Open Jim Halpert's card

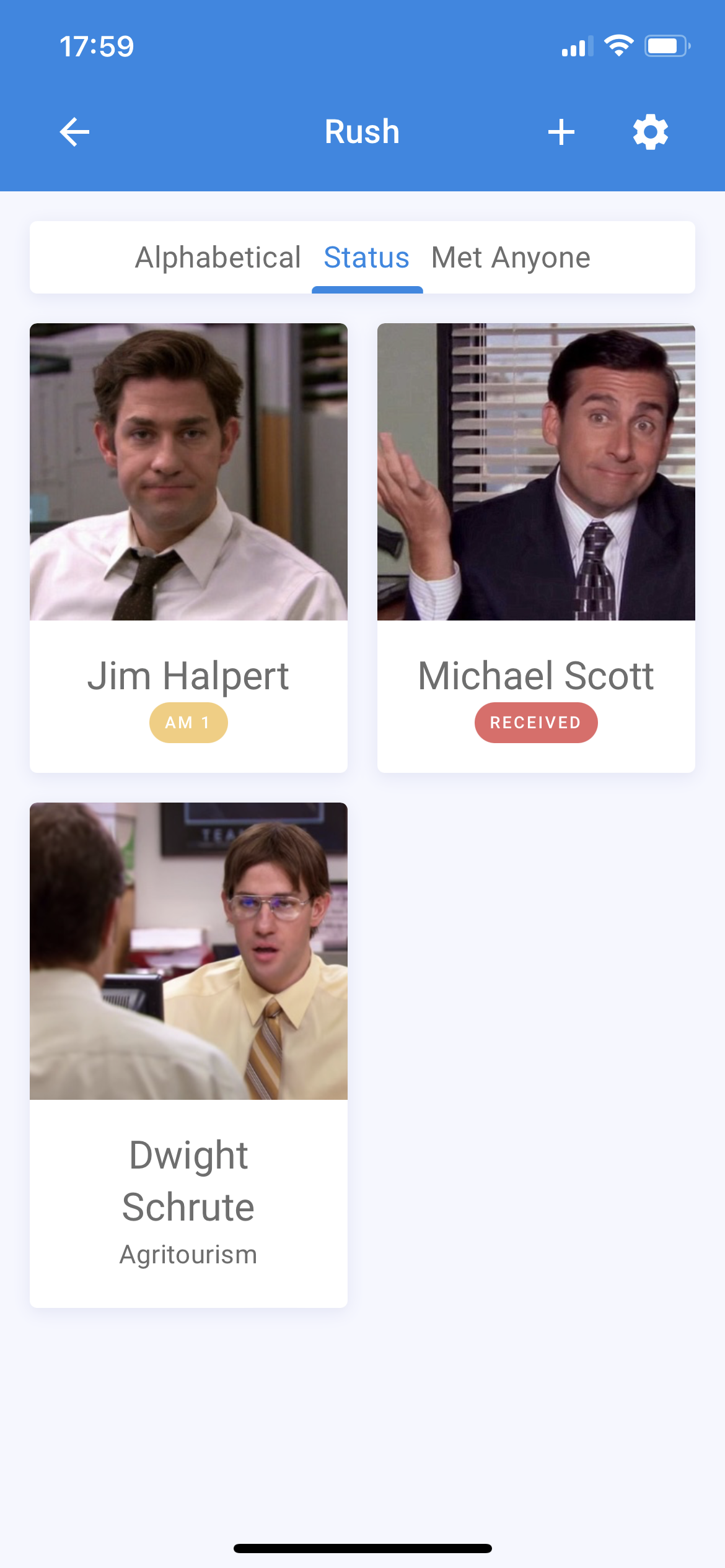point(188,547)
